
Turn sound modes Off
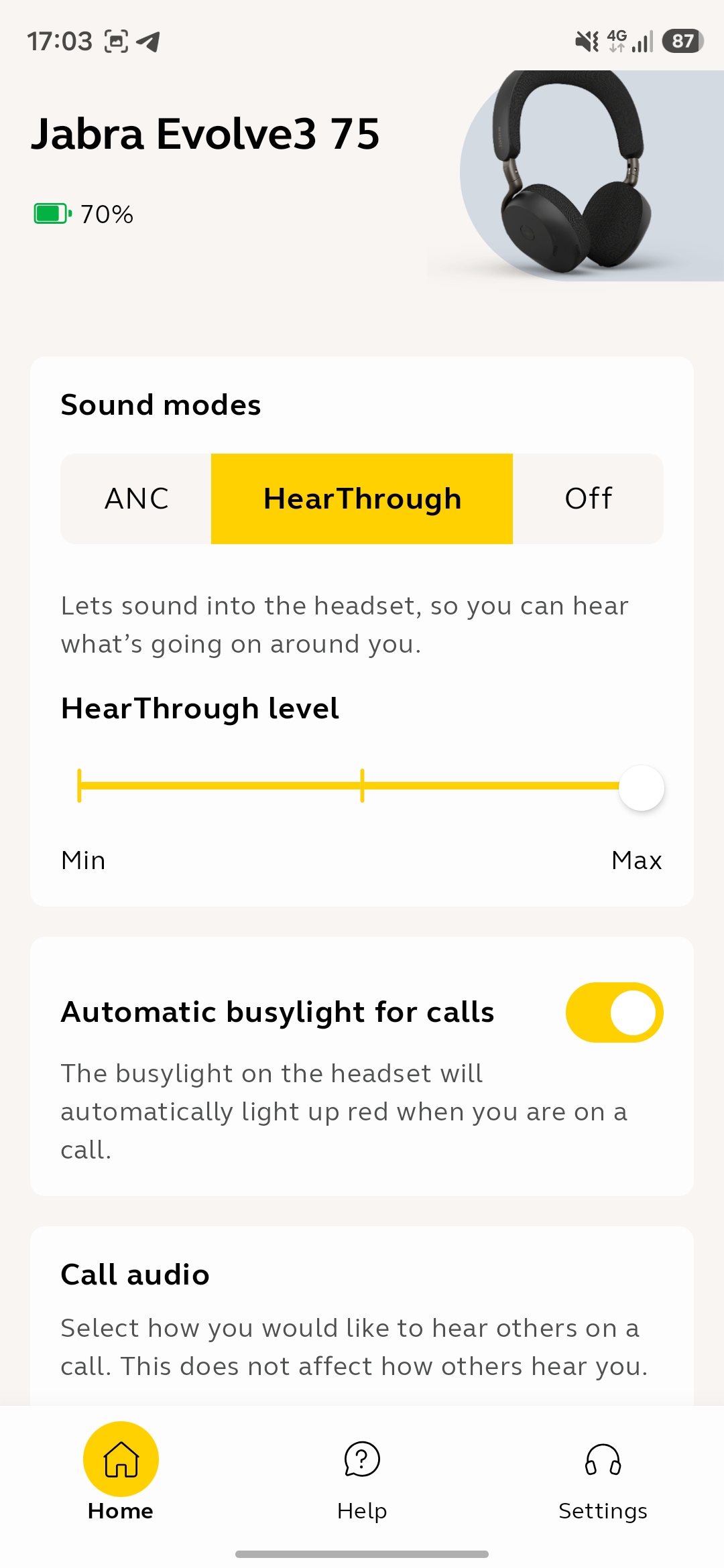[x=588, y=499]
